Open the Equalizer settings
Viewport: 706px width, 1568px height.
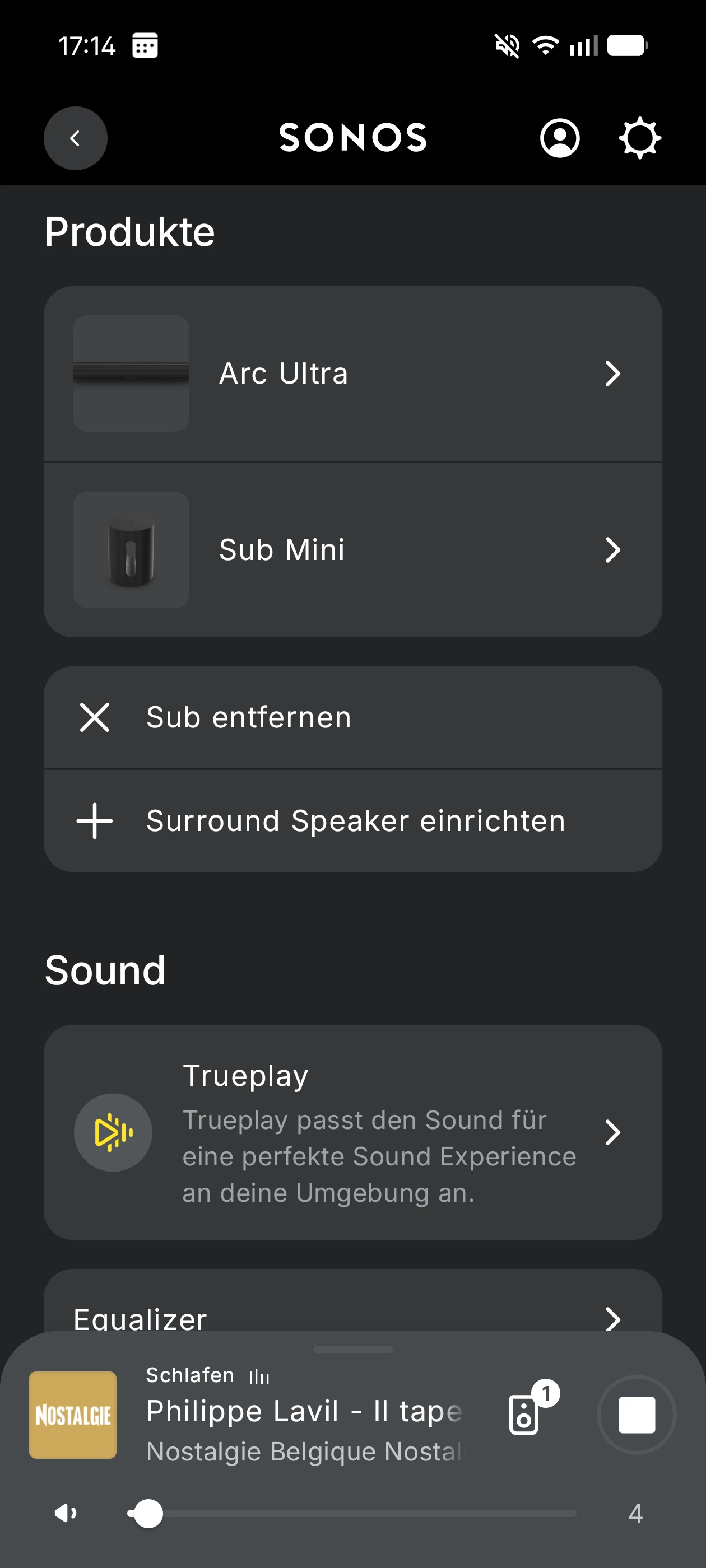(x=352, y=1318)
